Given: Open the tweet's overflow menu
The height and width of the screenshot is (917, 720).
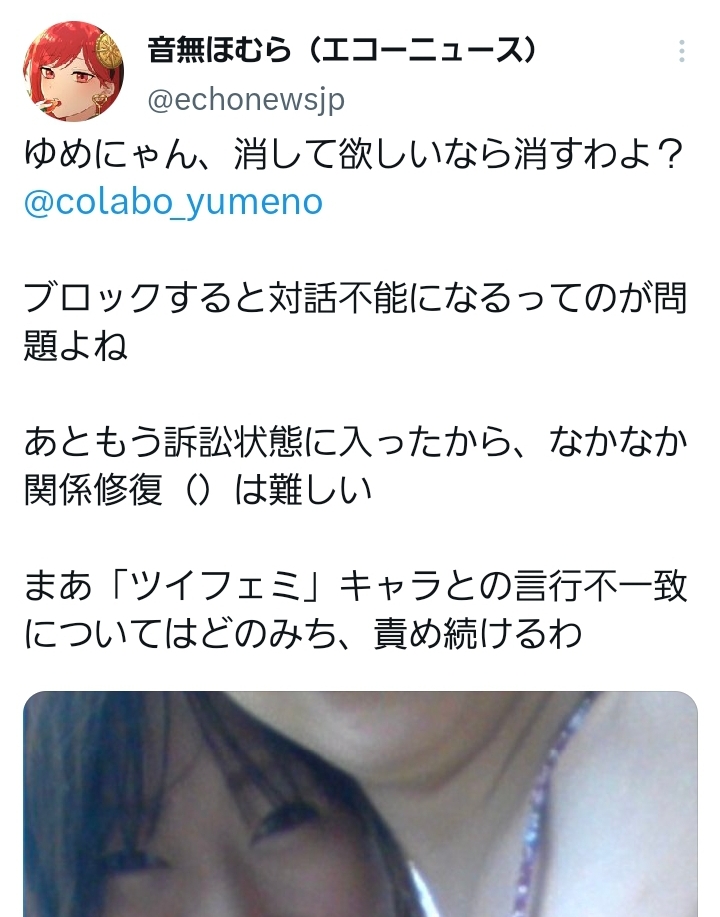Looking at the screenshot, I should coord(682,52).
